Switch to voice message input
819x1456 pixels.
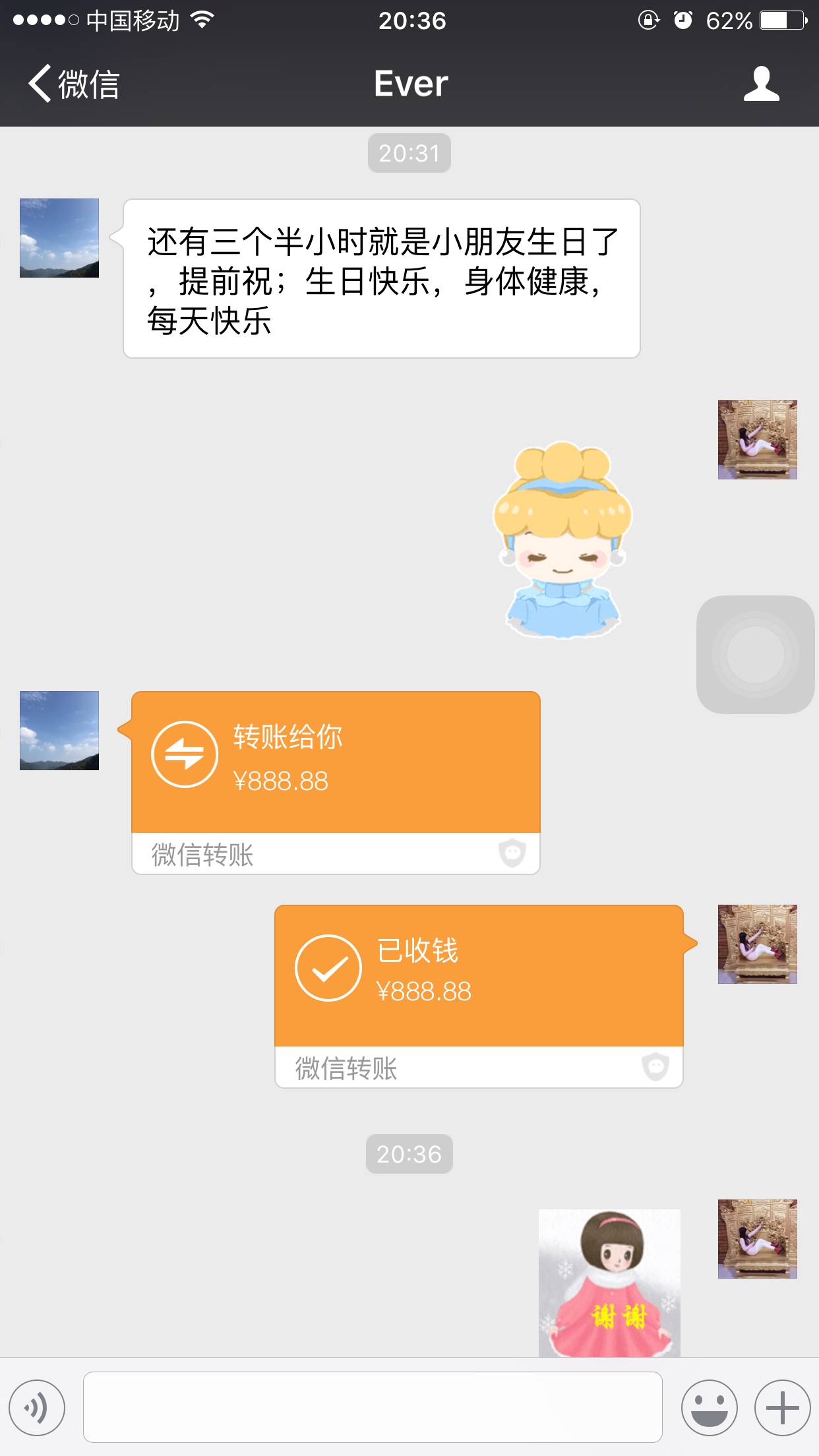pyautogui.click(x=38, y=1408)
